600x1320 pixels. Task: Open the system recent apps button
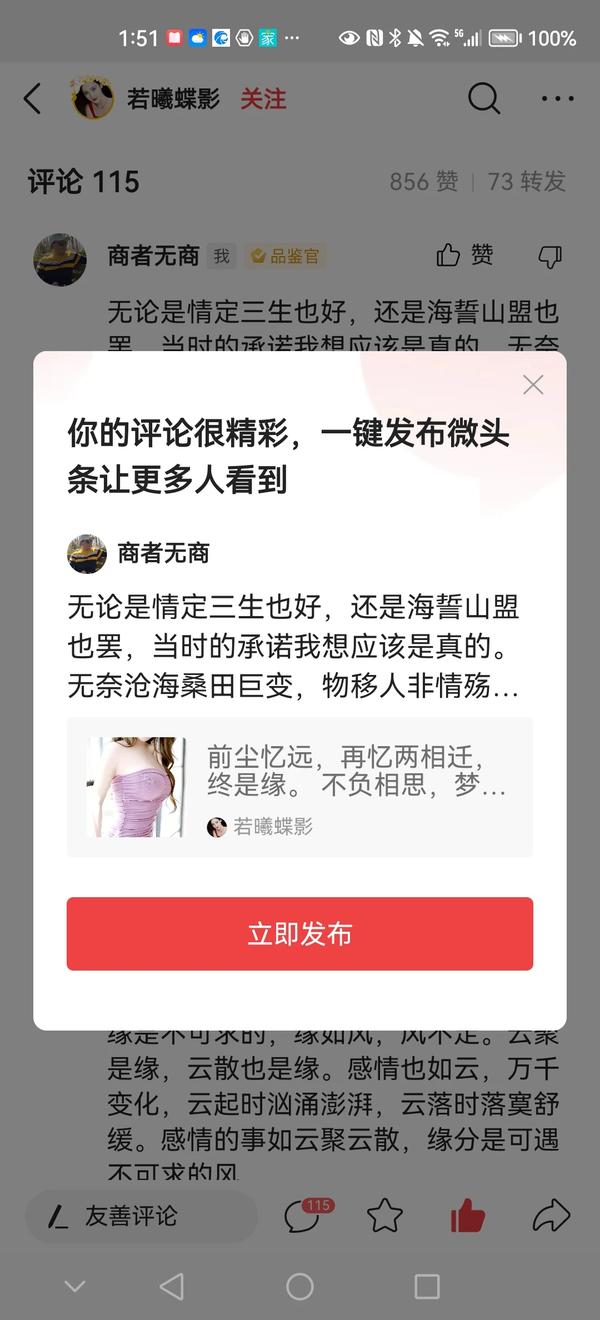427,1286
